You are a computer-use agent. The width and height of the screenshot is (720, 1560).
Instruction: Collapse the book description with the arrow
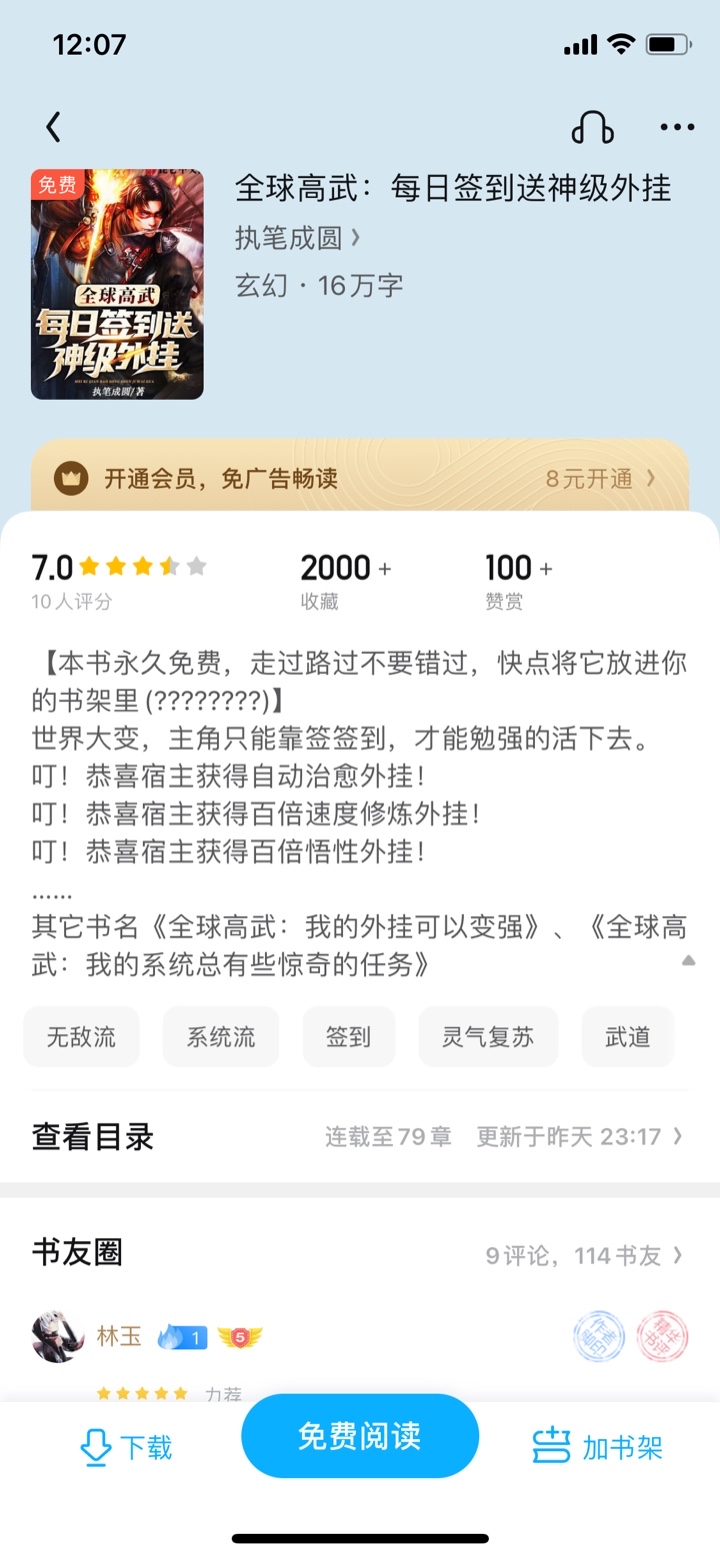[688, 961]
